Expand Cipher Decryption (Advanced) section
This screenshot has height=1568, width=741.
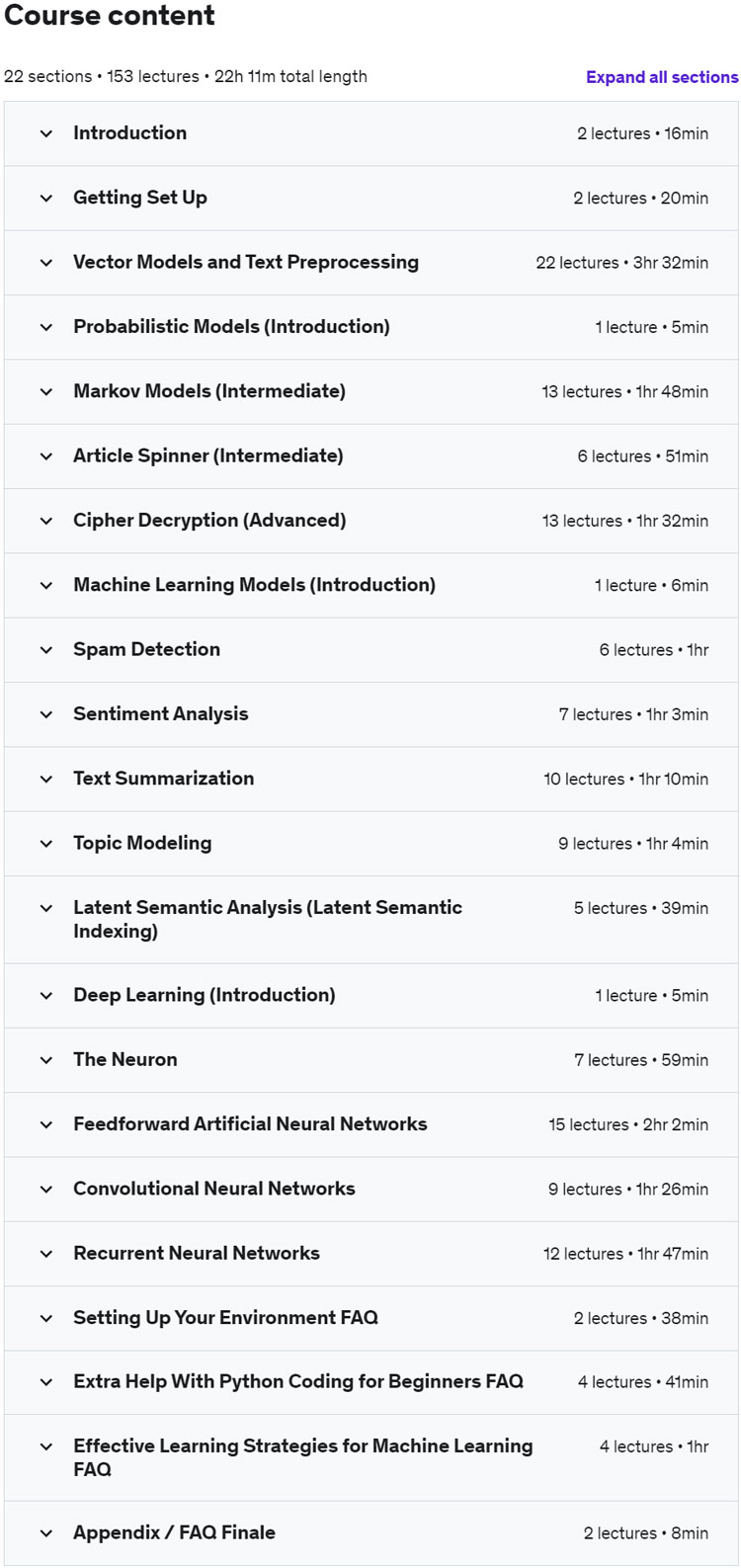coord(370,521)
